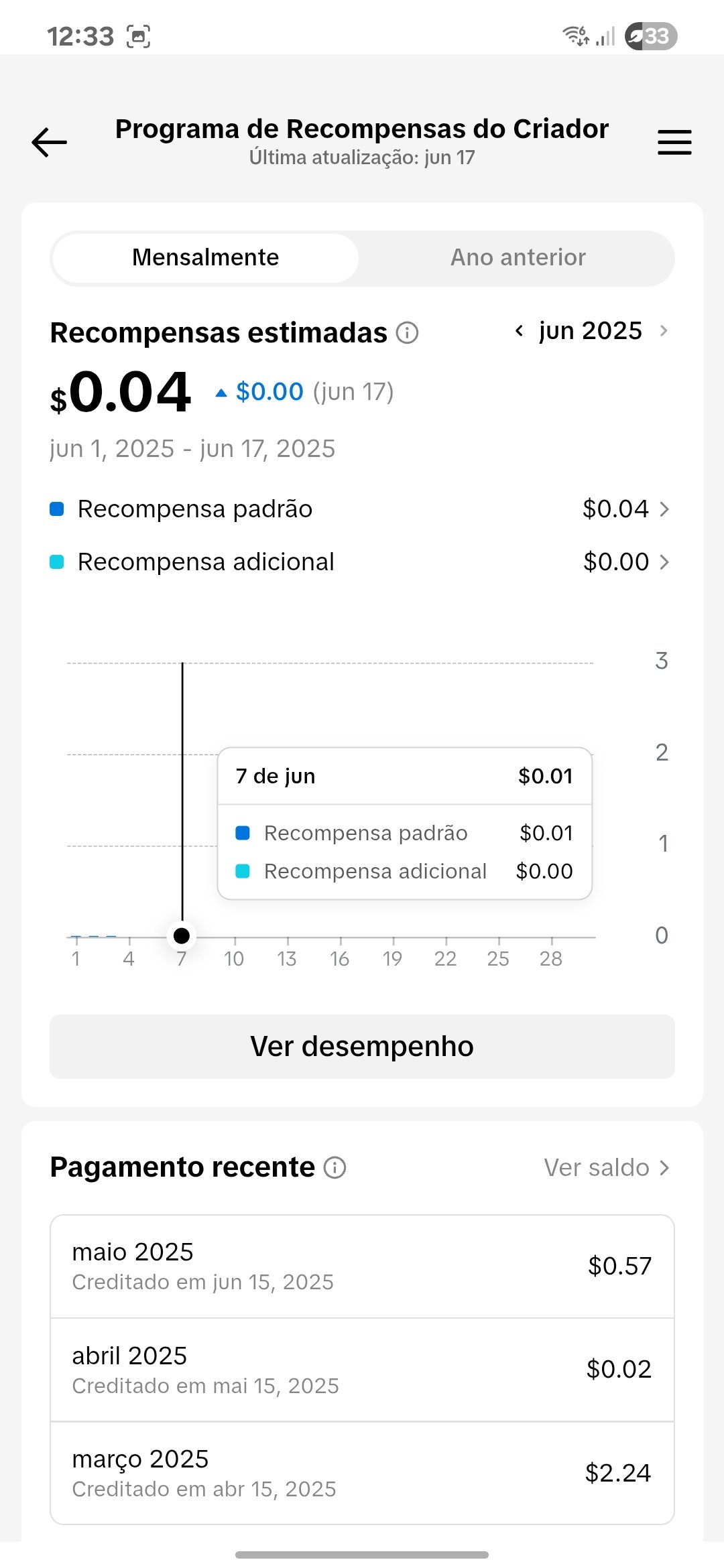Open the abril 2025 payment entry
The image size is (724, 1568).
[x=362, y=1370]
